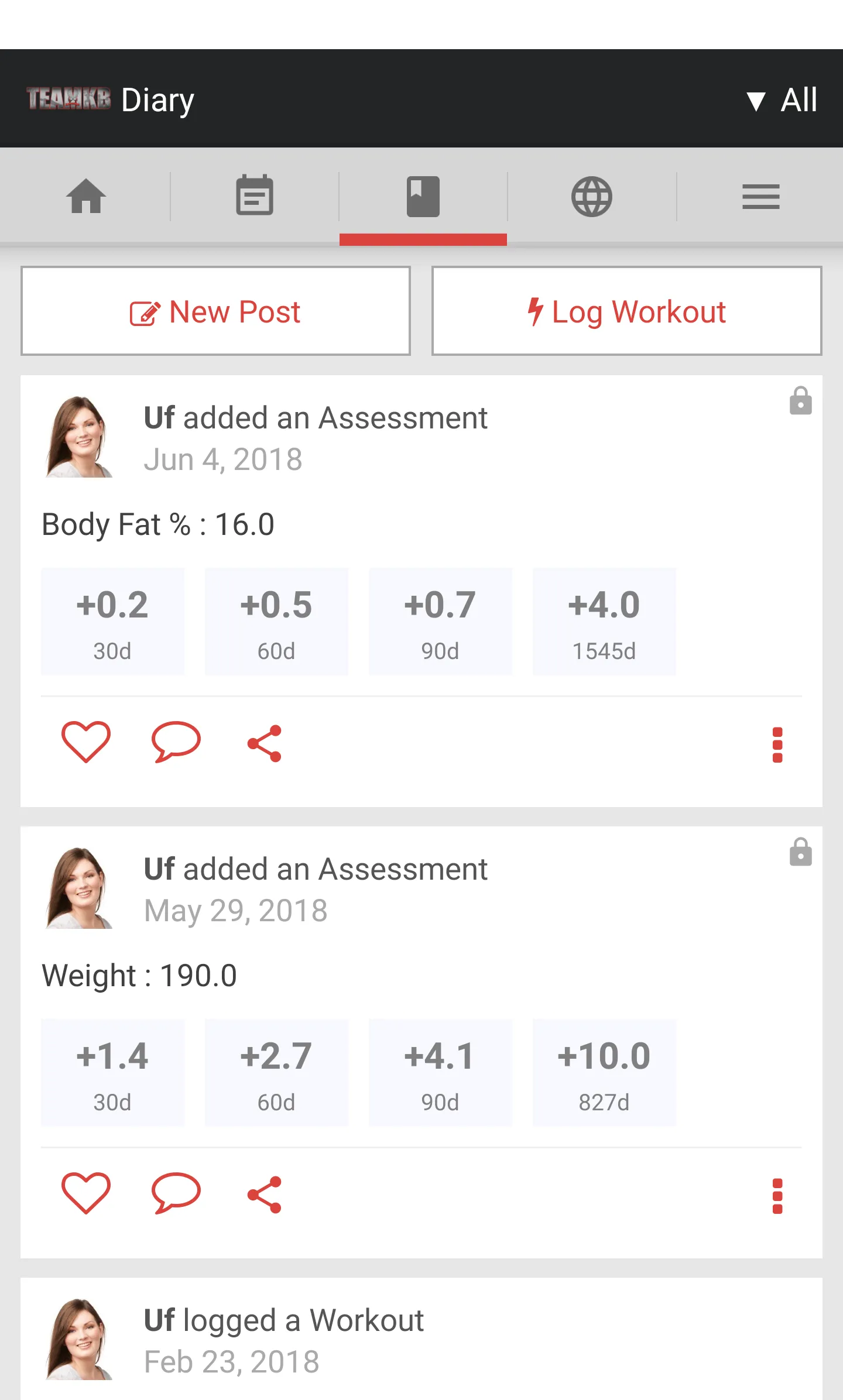Comment on the Body Fat assessment
Image resolution: width=843 pixels, height=1400 pixels.
point(176,742)
